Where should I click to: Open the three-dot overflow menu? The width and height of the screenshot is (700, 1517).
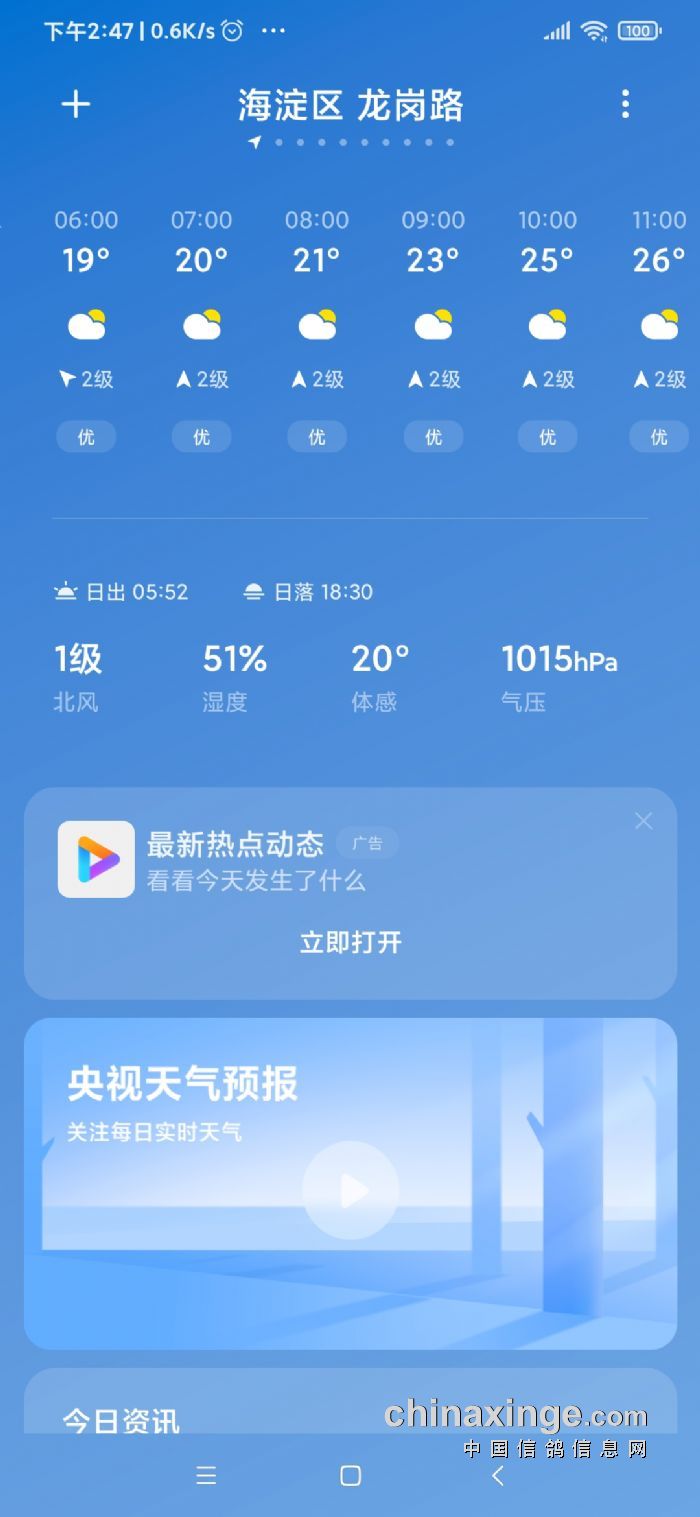625,104
